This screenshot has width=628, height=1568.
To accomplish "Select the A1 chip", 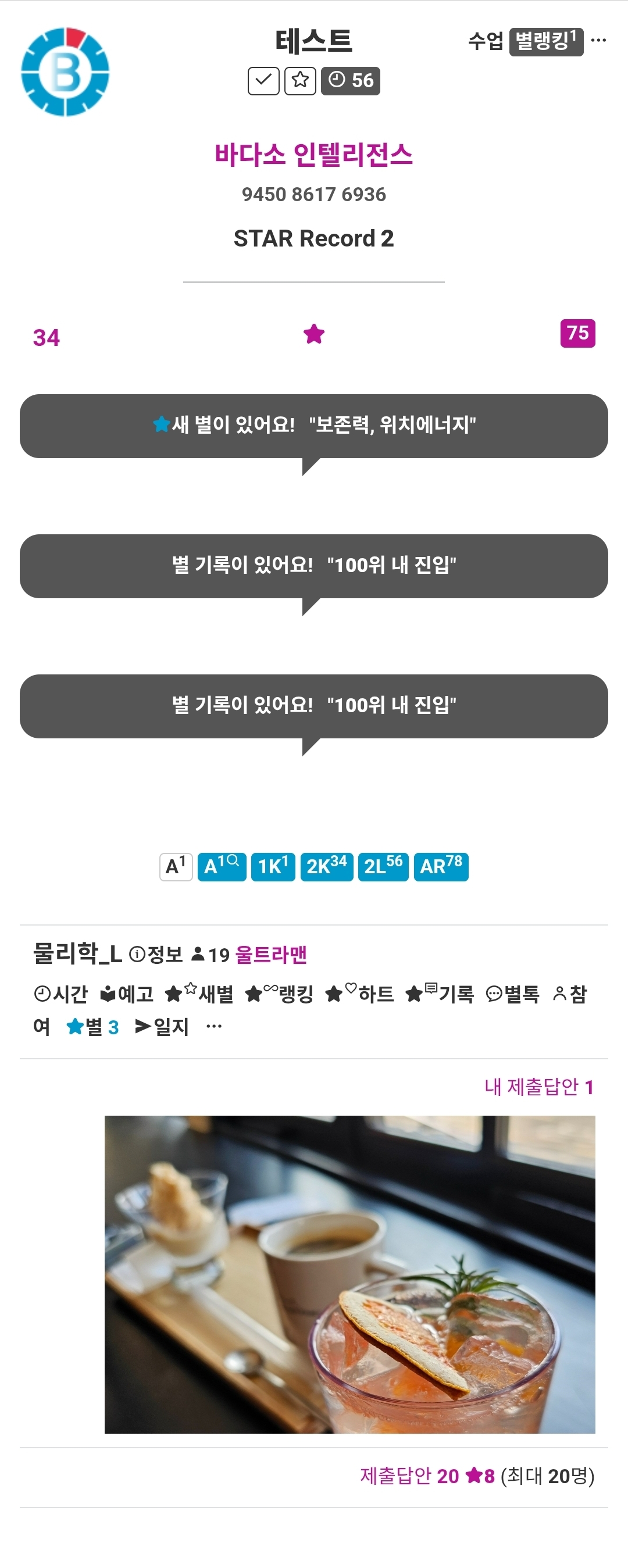I will point(176,866).
